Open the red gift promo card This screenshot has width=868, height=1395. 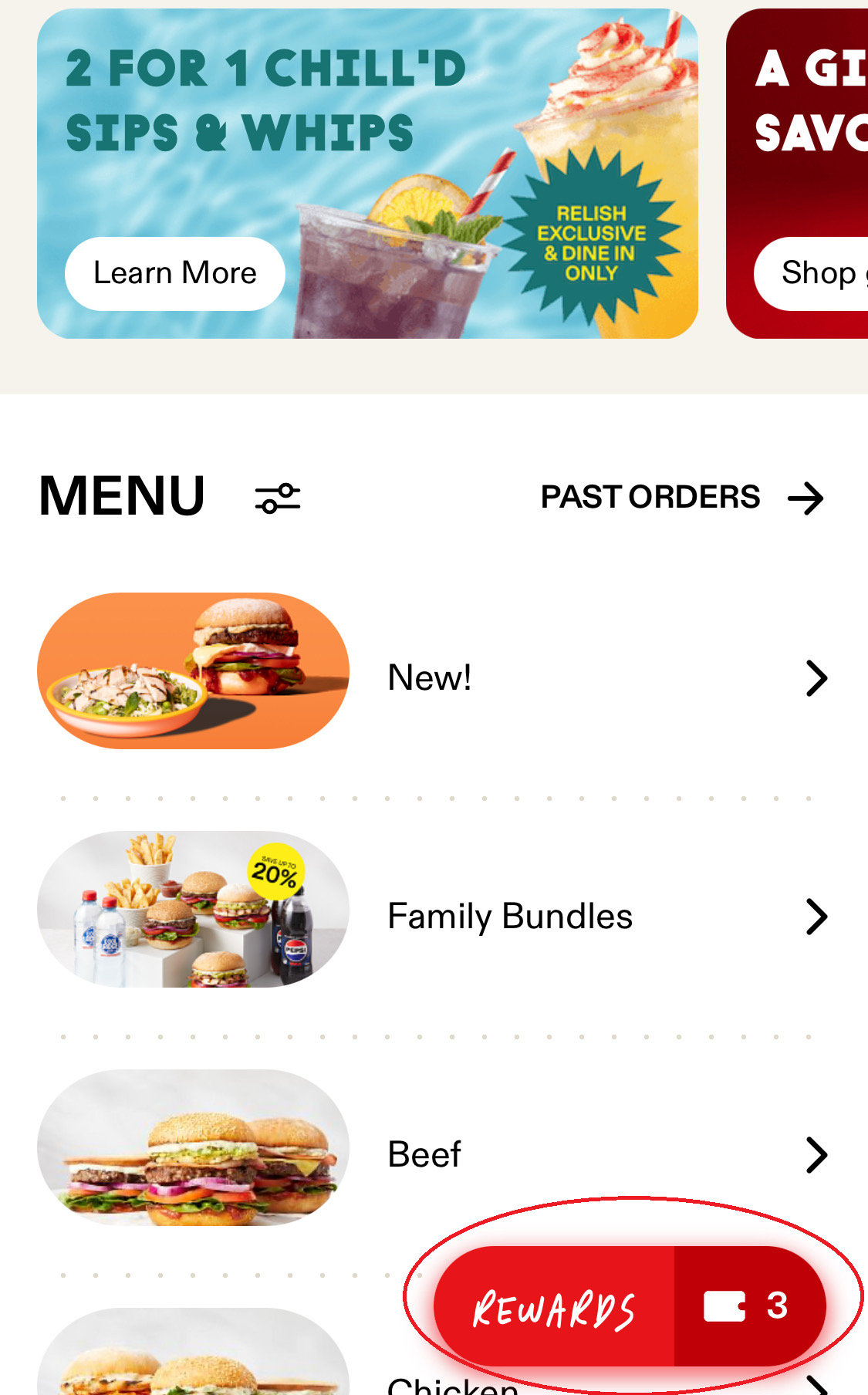pyautogui.click(x=802, y=174)
